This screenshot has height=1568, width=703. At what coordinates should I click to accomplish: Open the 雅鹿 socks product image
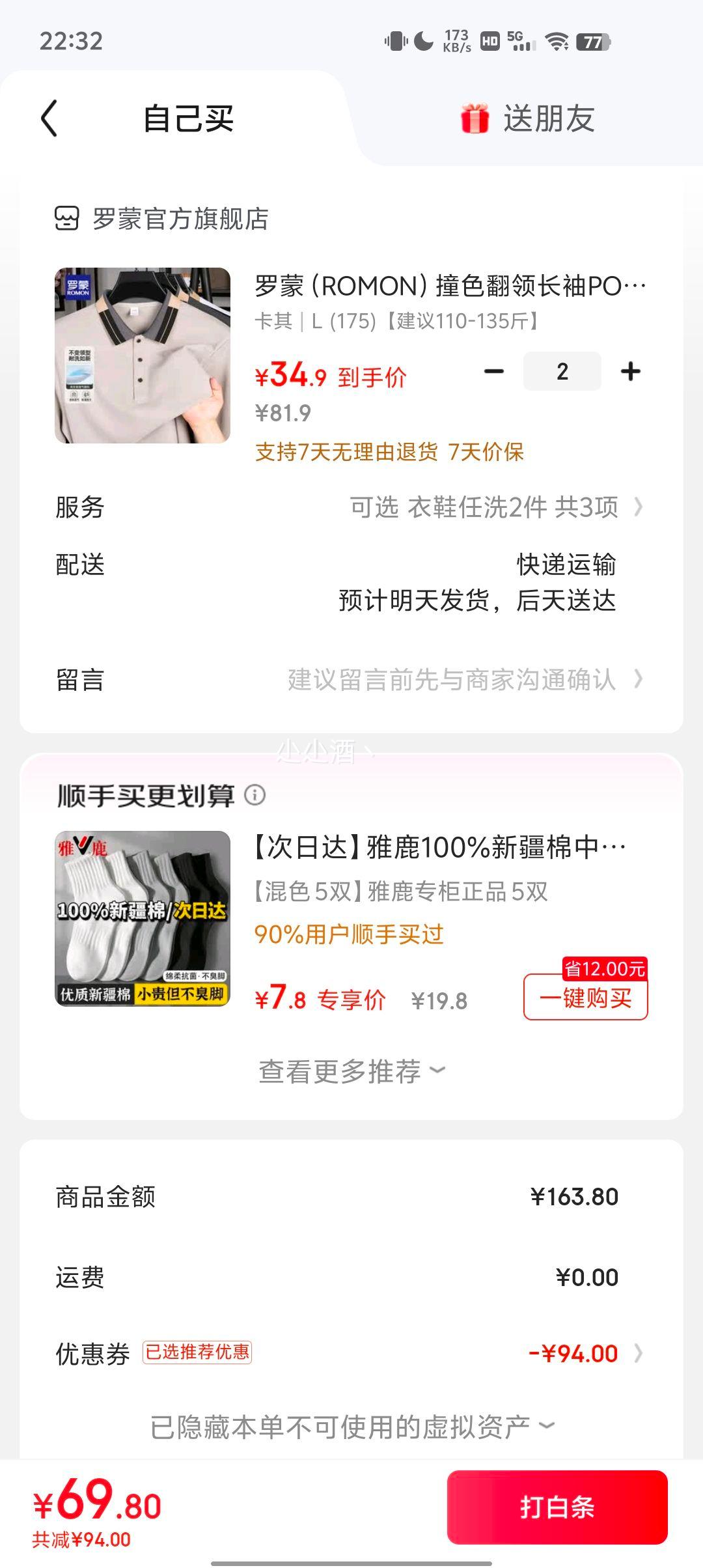(x=143, y=918)
